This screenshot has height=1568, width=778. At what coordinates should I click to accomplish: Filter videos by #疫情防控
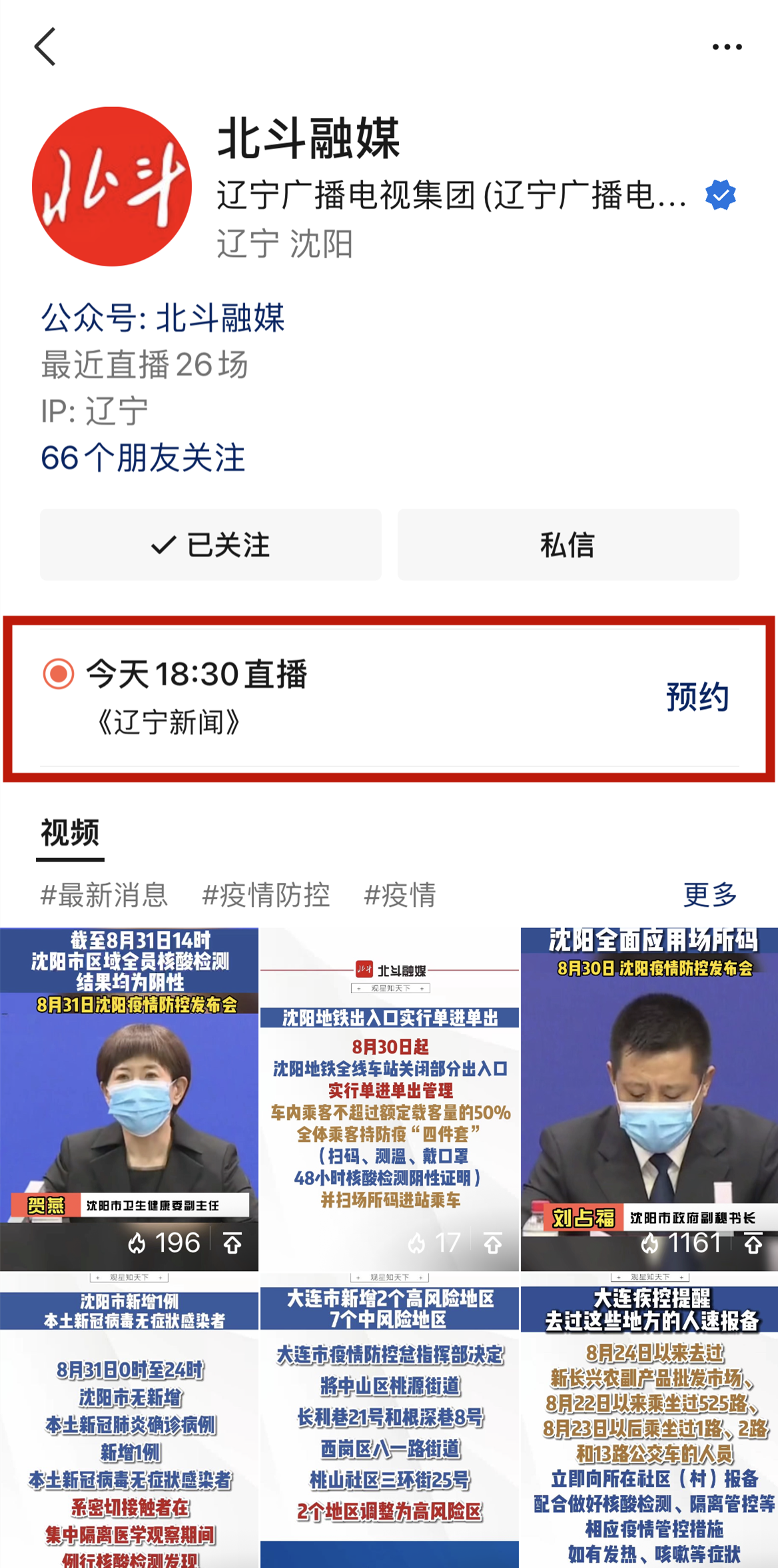tap(266, 894)
